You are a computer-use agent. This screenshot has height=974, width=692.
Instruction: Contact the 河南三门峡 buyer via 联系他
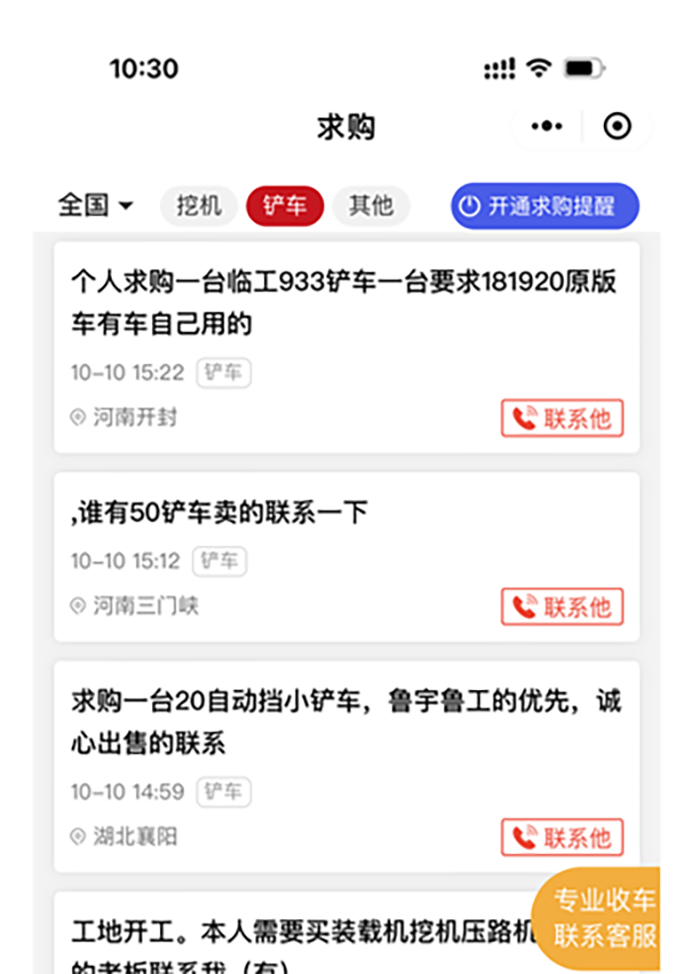562,607
